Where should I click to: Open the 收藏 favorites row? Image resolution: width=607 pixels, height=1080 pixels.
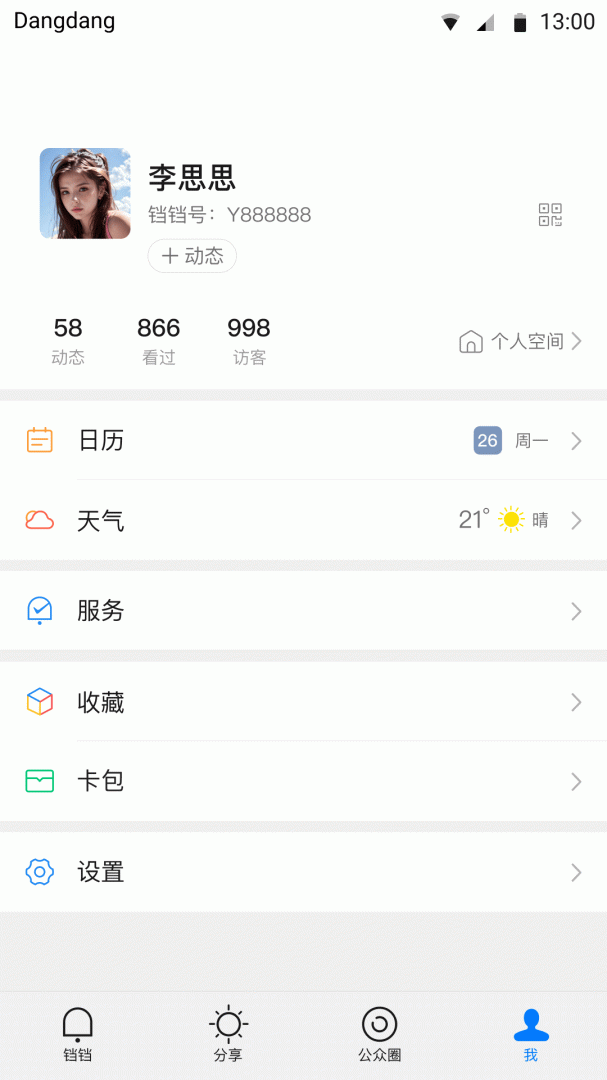point(303,702)
